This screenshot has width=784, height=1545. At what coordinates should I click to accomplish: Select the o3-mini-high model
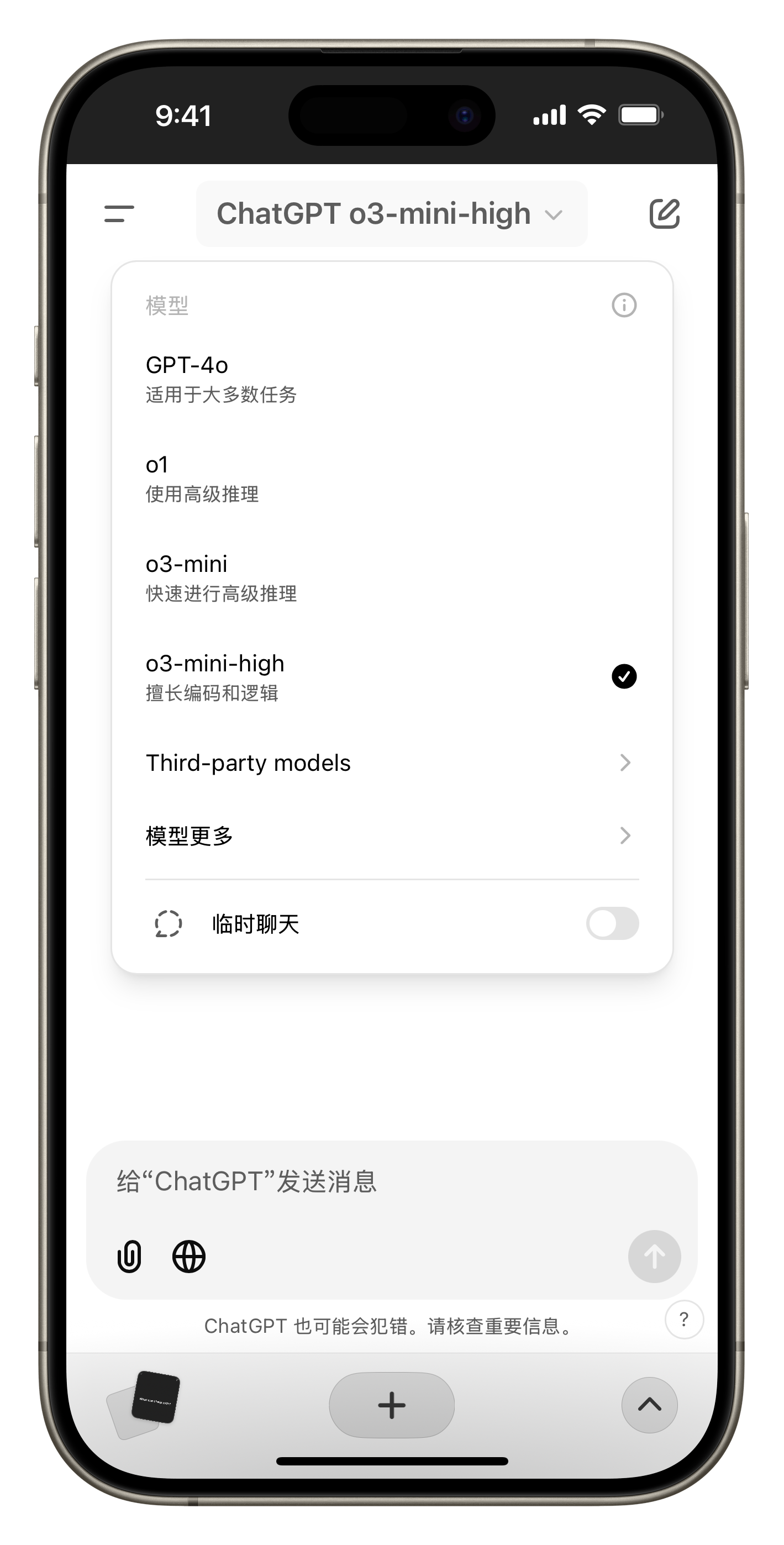click(391, 677)
